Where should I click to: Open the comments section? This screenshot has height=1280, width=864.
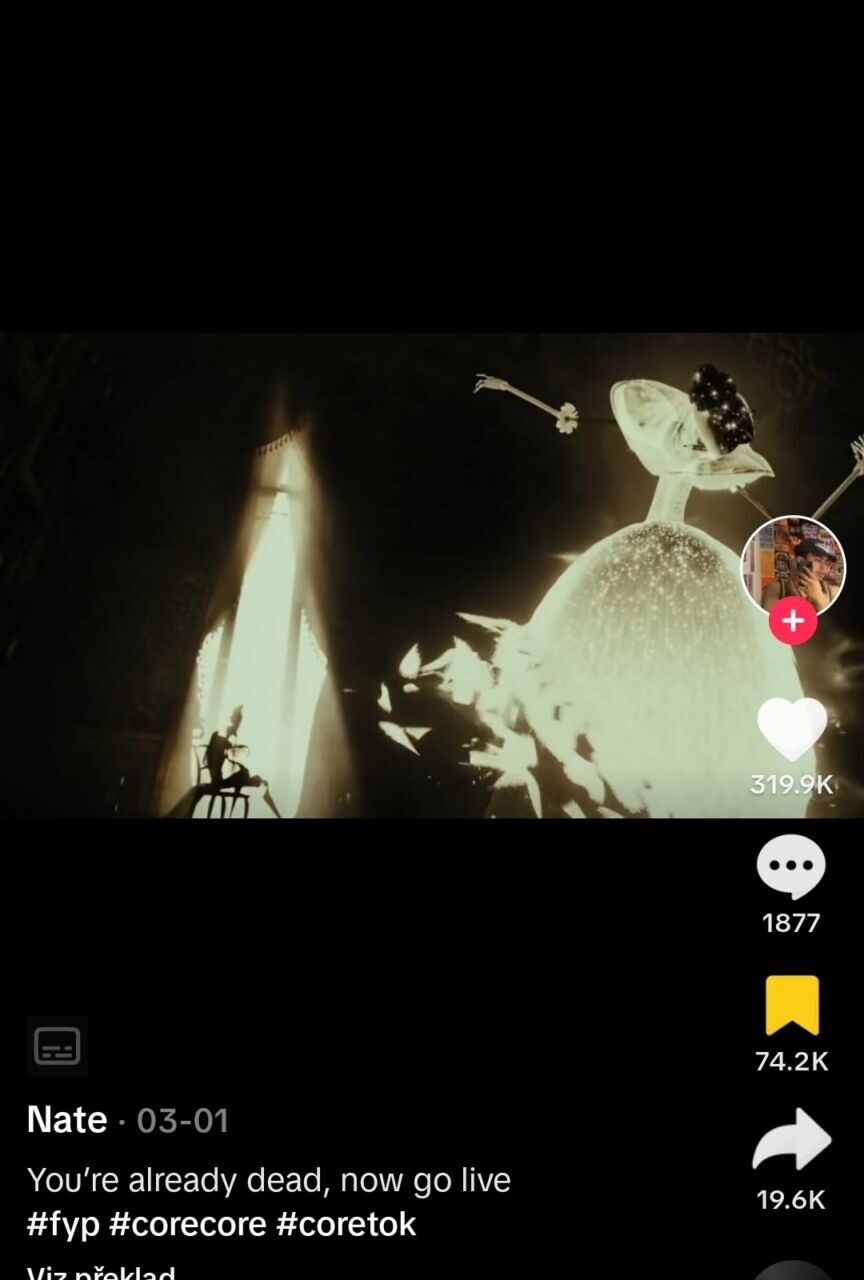click(791, 867)
